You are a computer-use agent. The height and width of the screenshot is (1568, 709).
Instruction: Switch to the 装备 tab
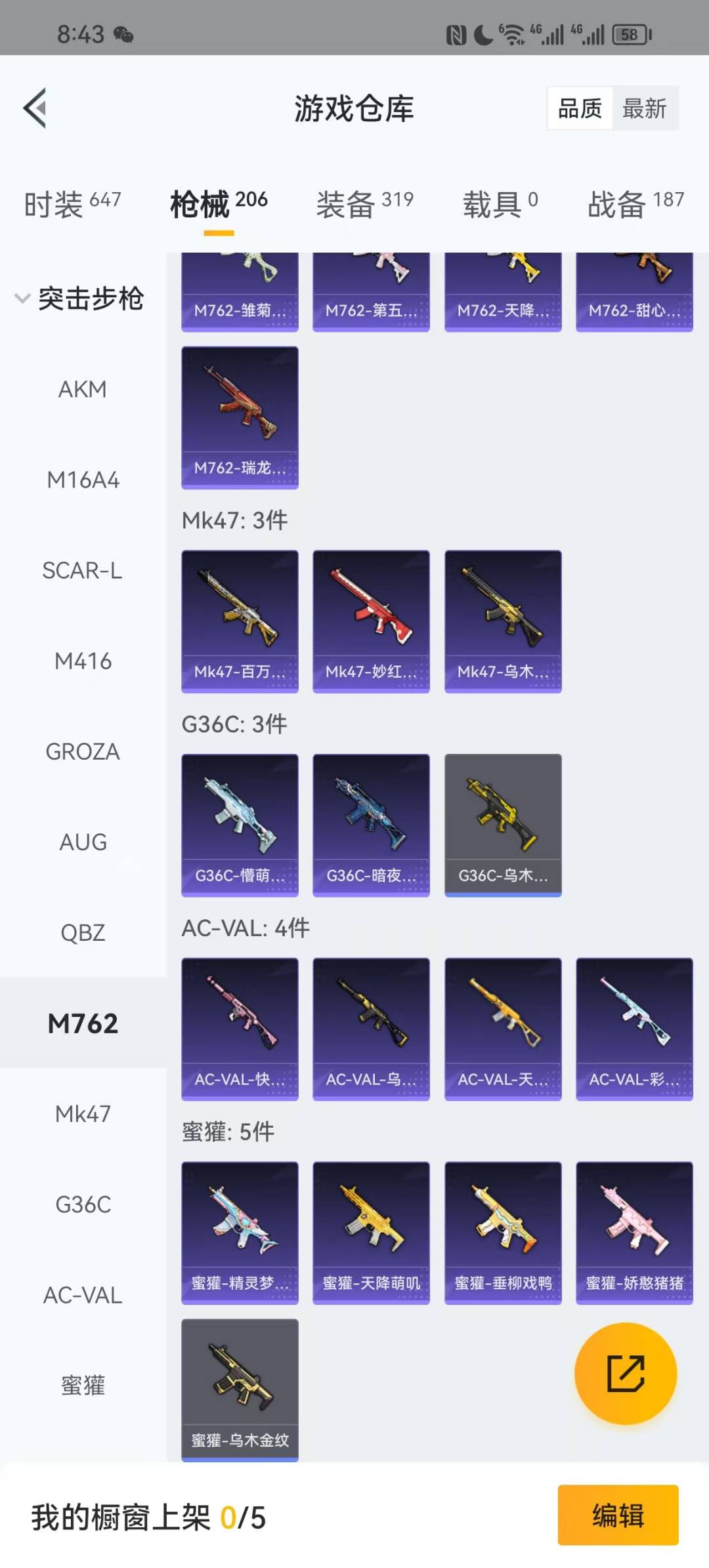click(x=364, y=204)
